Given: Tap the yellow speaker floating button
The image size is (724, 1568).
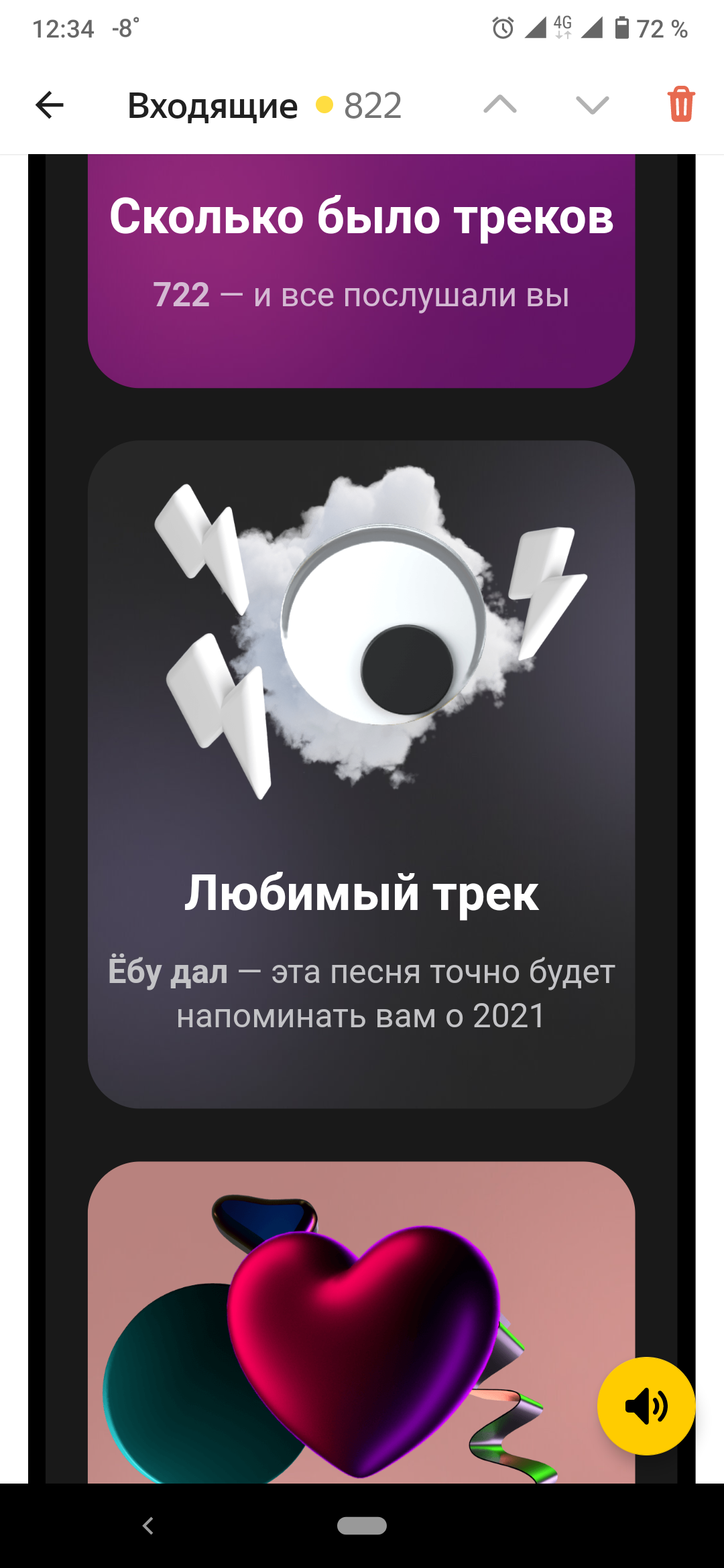Looking at the screenshot, I should (646, 1406).
